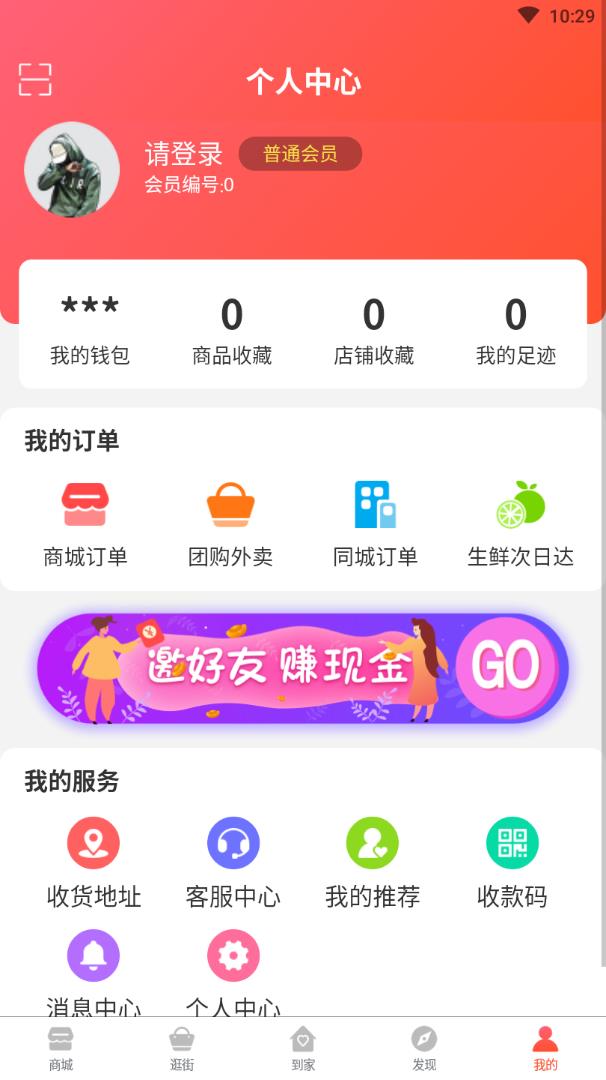Viewport: 606px width, 1080px height.
Task: Open 我的足迹 browsing history
Action: (x=516, y=327)
